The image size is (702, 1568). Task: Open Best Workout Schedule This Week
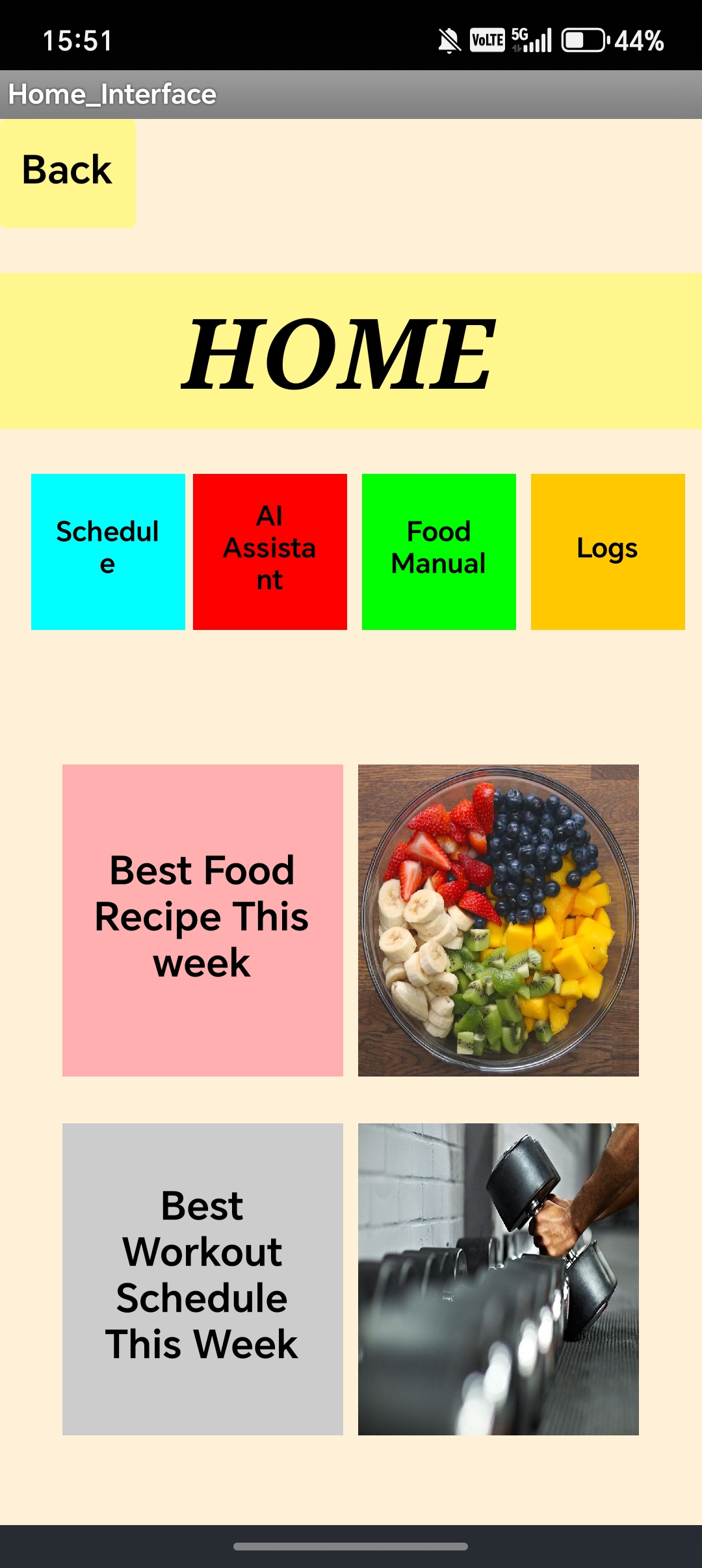pyautogui.click(x=202, y=1279)
